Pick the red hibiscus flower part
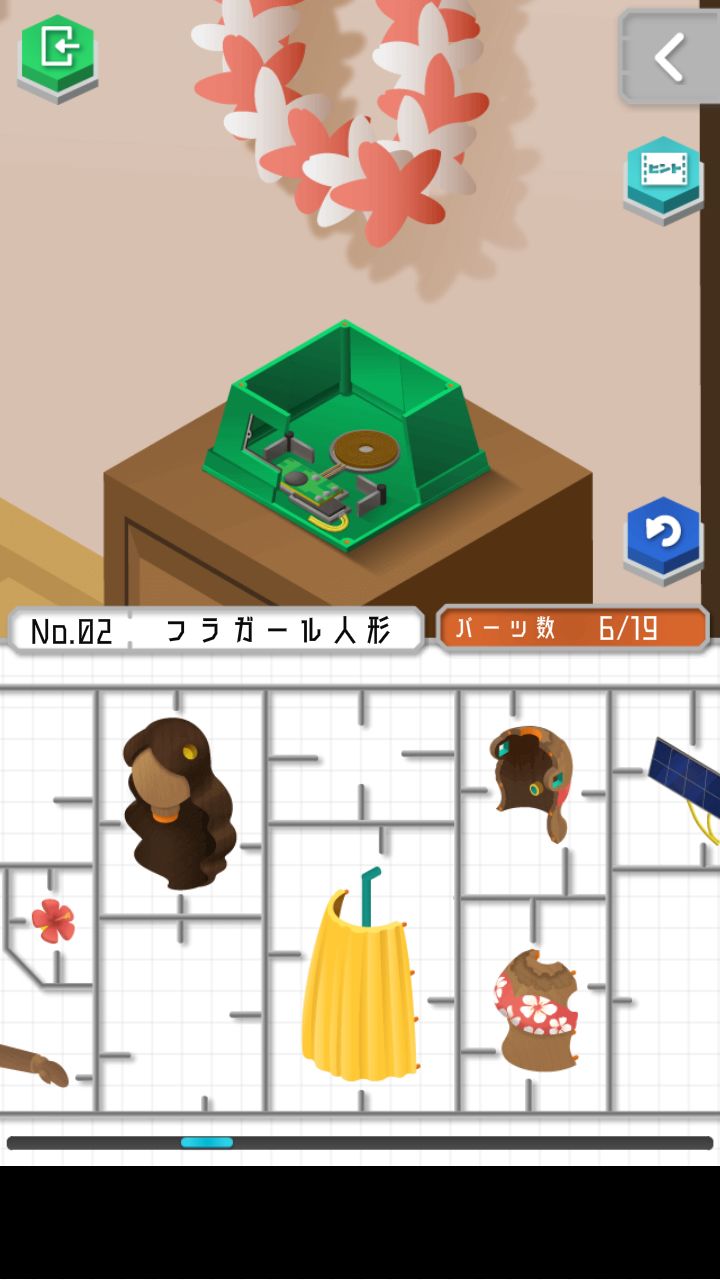 [52, 921]
